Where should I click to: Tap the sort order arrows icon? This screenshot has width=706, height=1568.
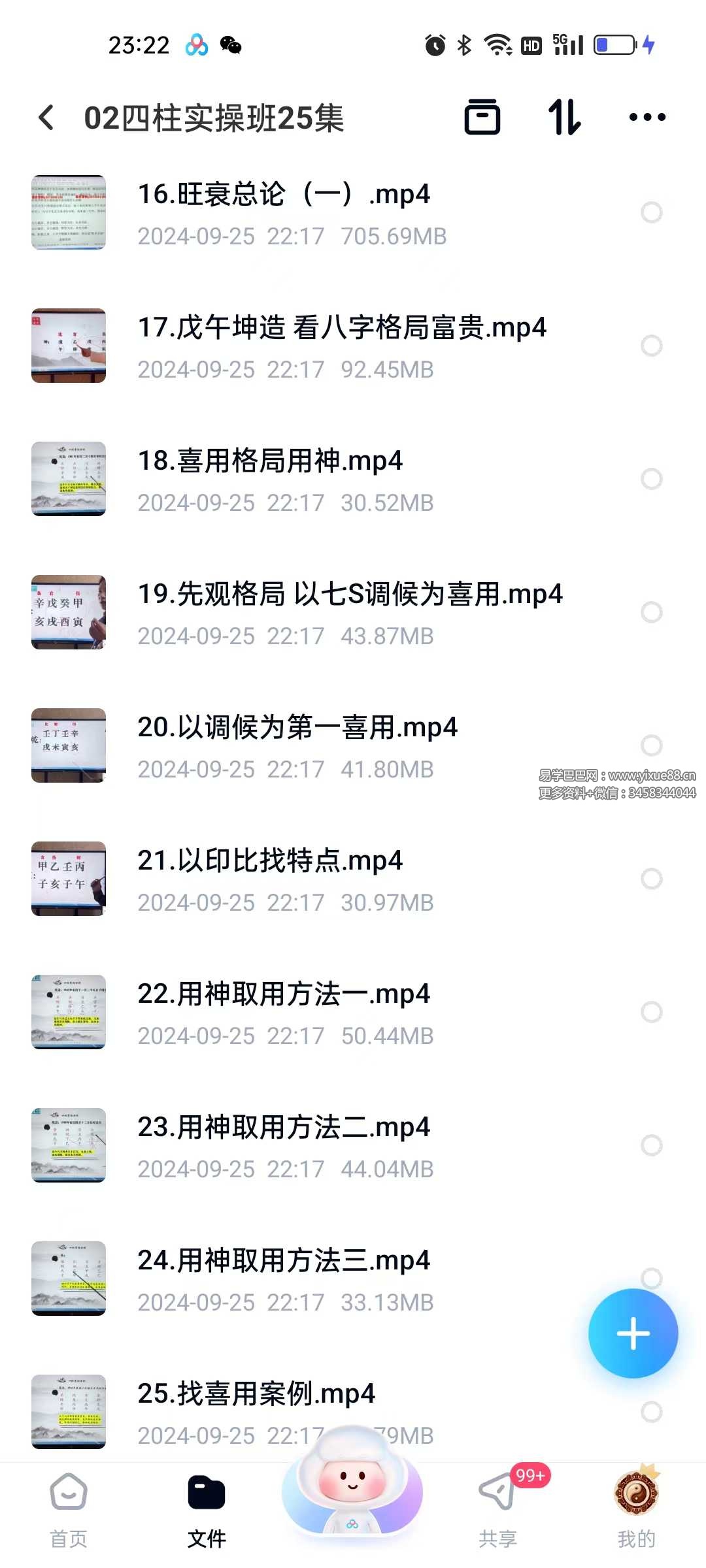point(565,118)
